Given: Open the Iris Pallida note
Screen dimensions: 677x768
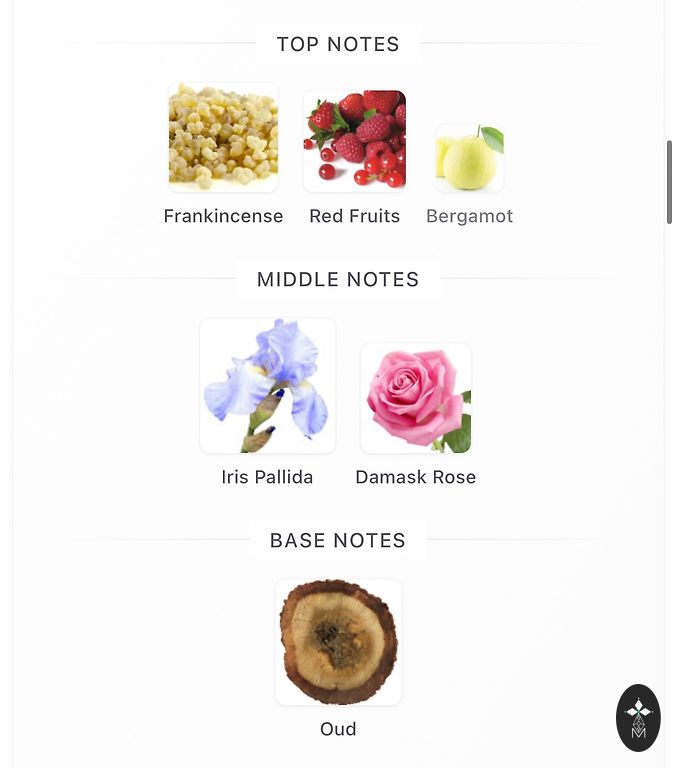Looking at the screenshot, I should click(267, 386).
